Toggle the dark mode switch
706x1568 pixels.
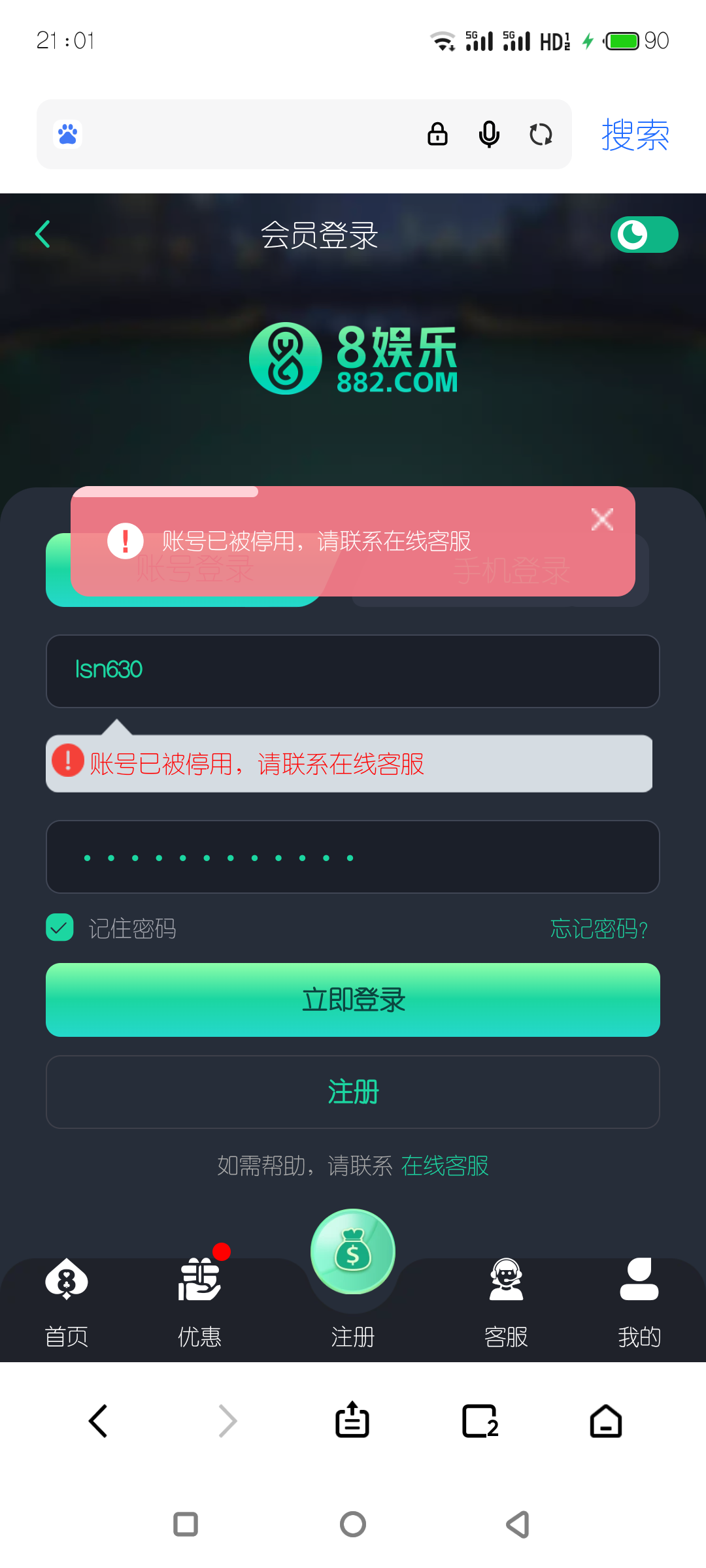(644, 234)
